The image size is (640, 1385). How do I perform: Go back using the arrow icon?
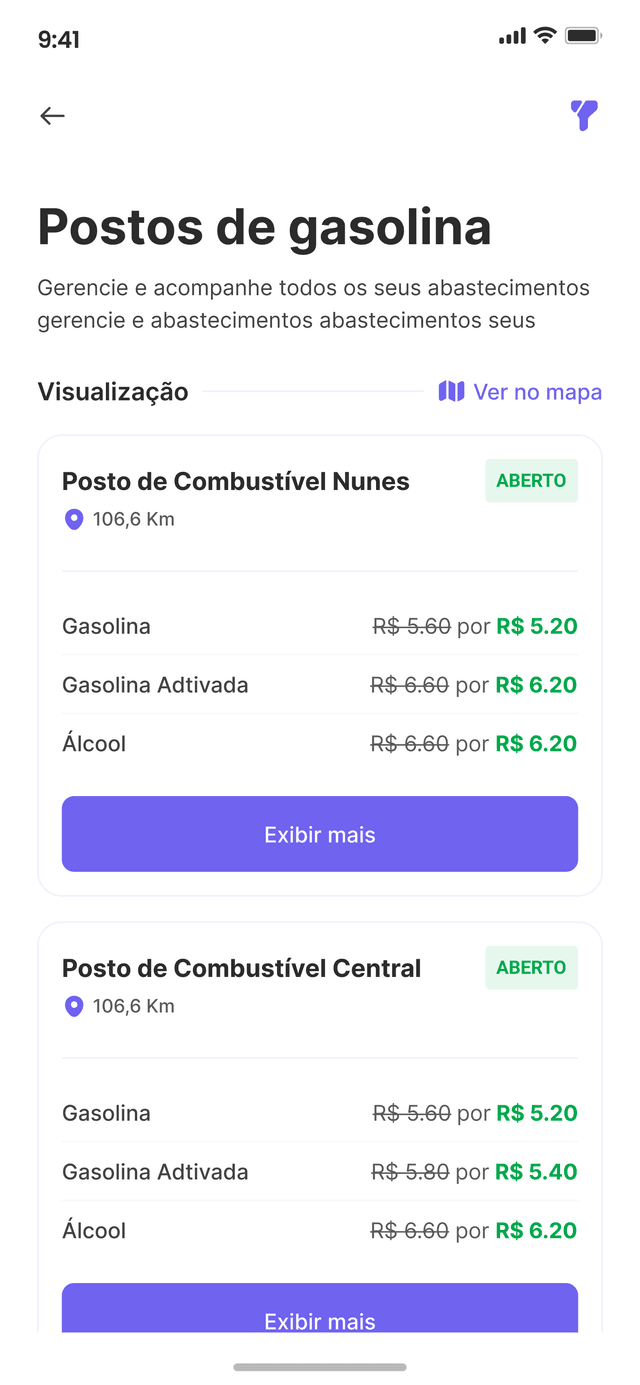click(52, 116)
